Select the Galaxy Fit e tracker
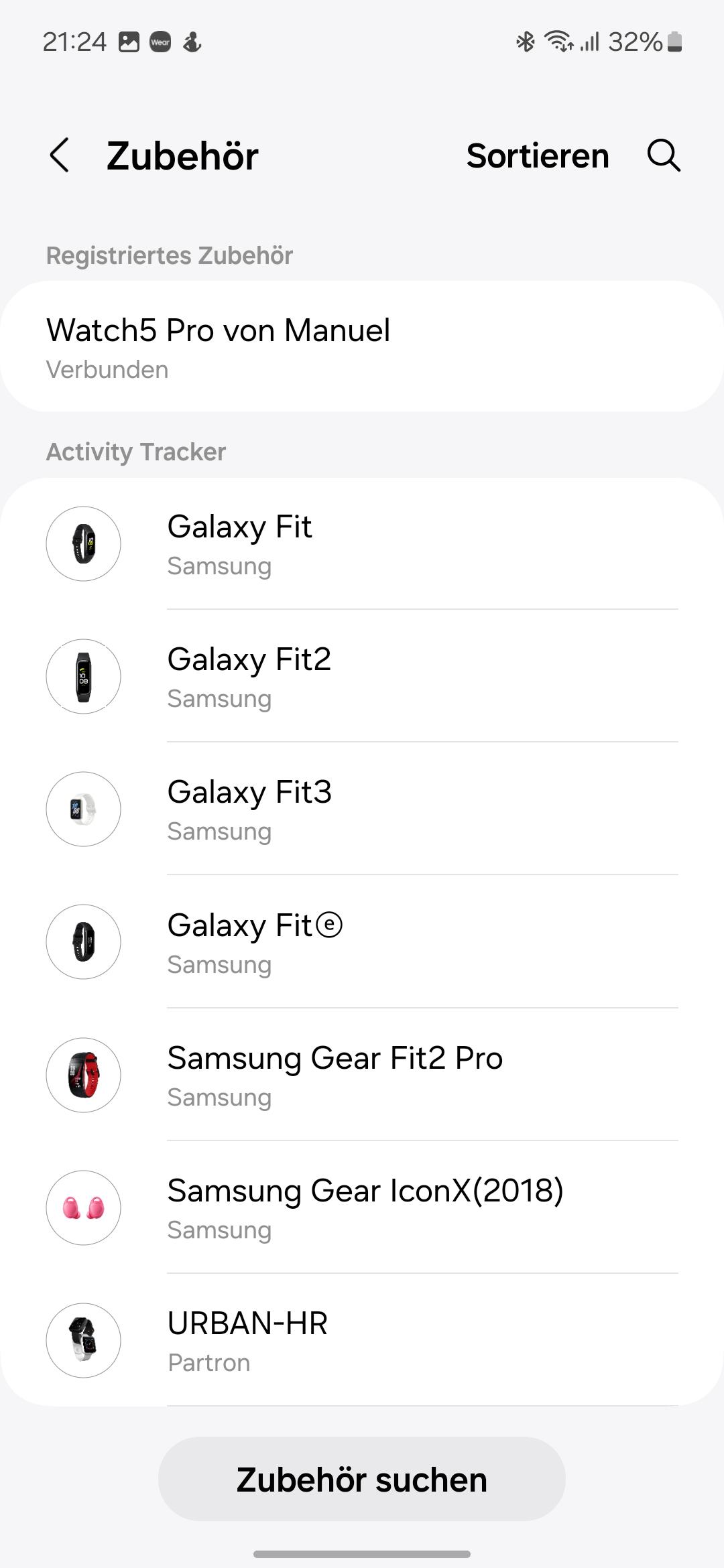The image size is (724, 1568). click(362, 942)
